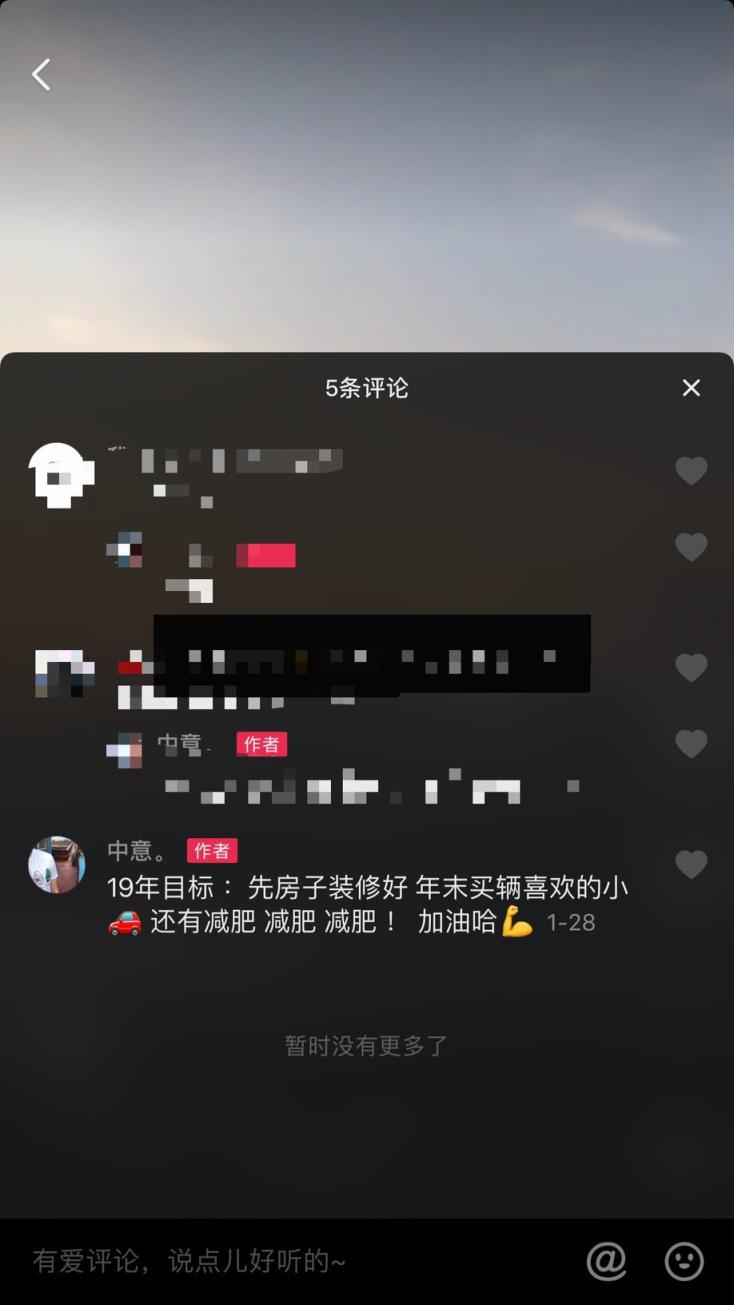
Task: Go back using the top-left arrow
Action: tap(41, 75)
